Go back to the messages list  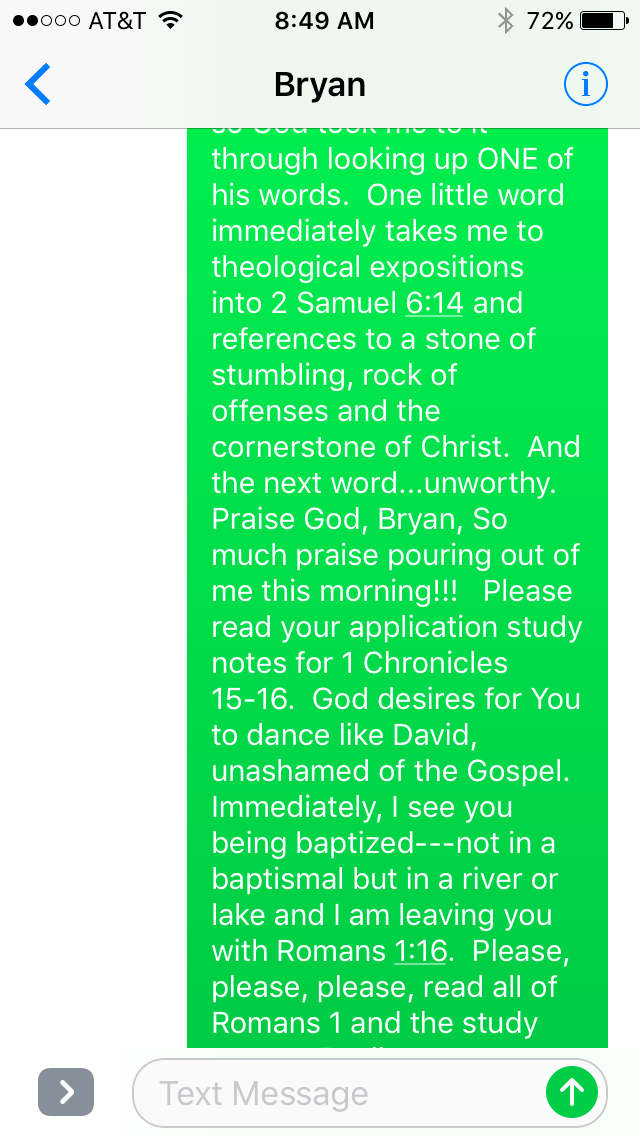(x=38, y=85)
